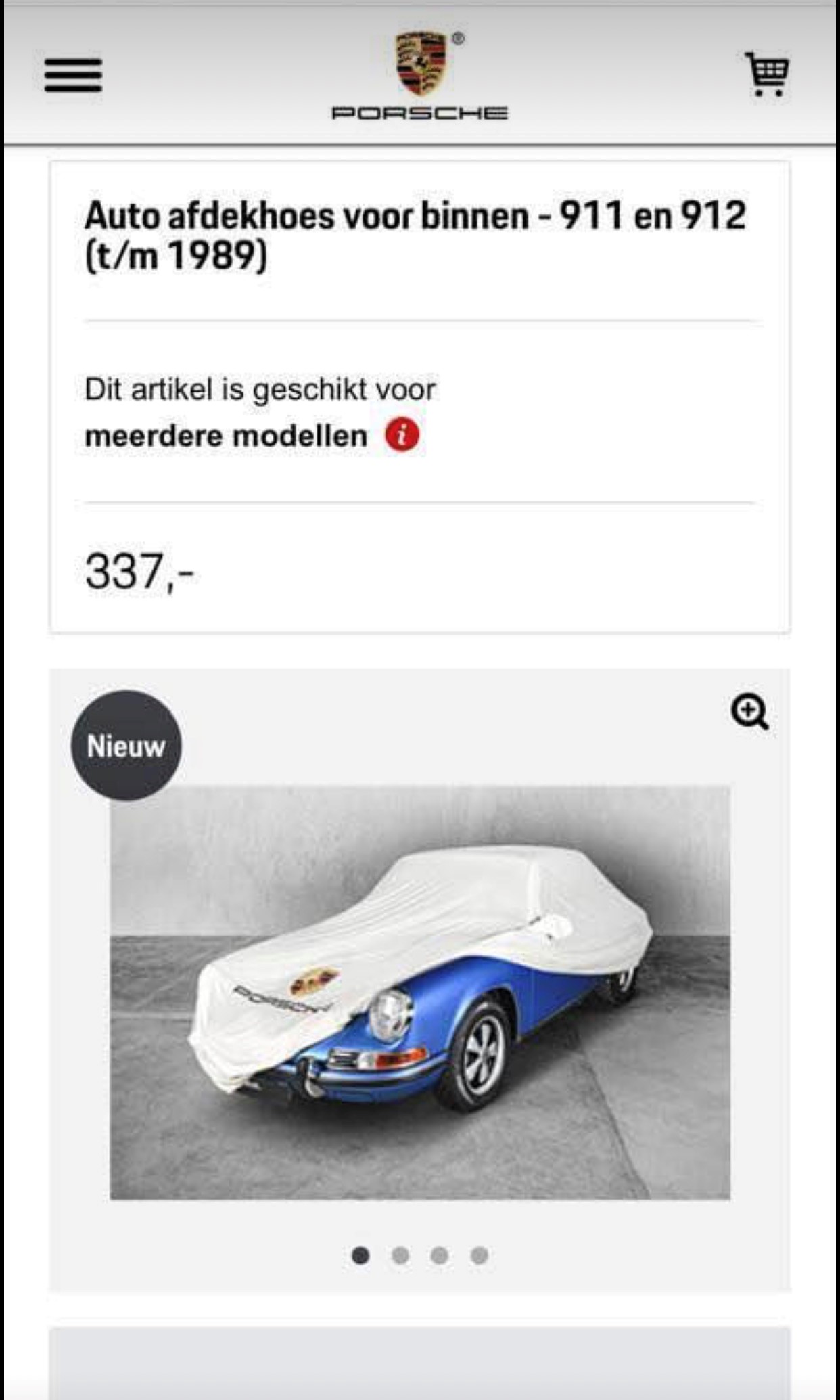Viewport: 840px width, 1400px height.
Task: Jump to the second product image dot
Action: 400,1256
